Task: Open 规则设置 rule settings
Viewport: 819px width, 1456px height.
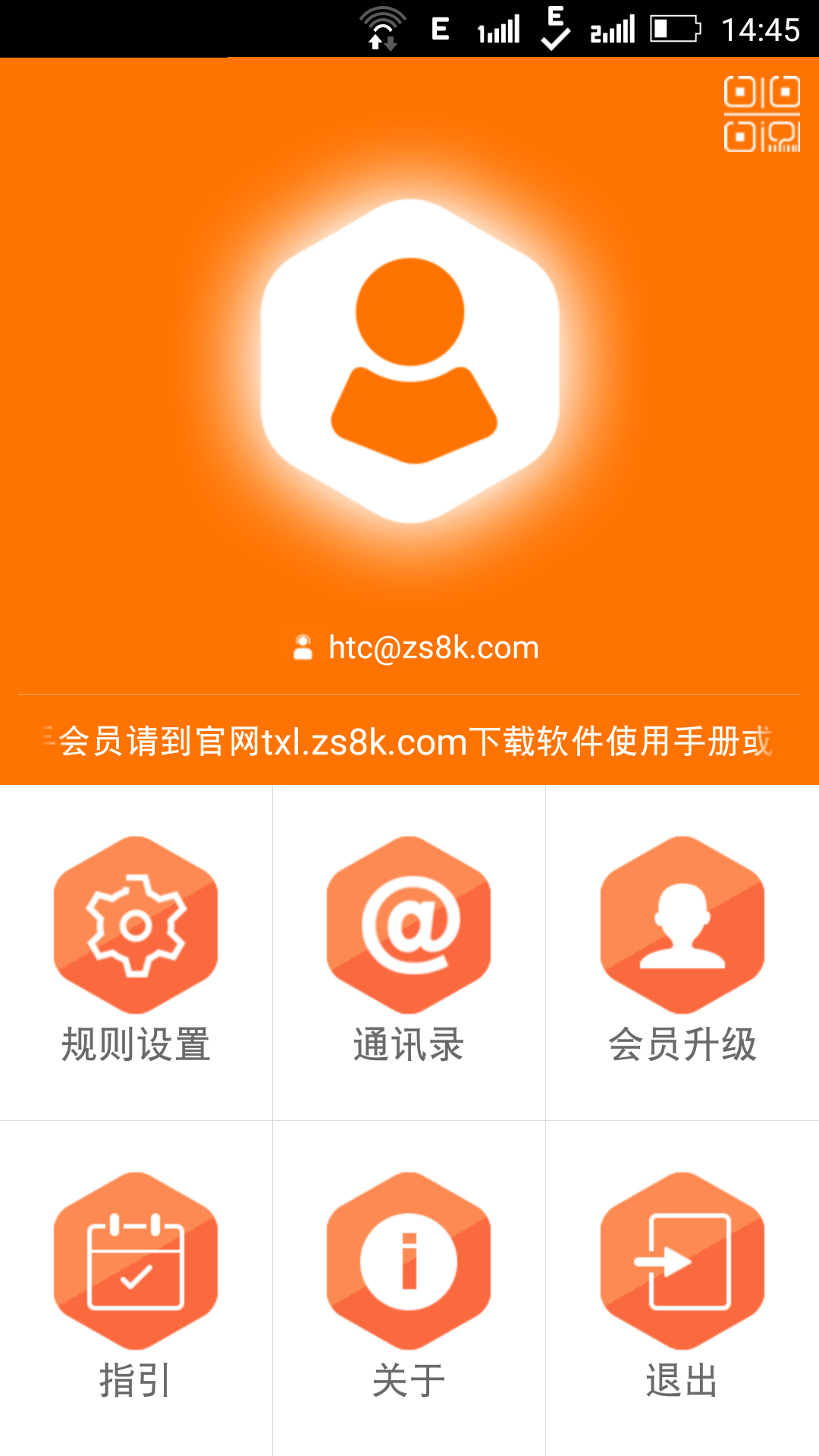Action: pos(136,952)
